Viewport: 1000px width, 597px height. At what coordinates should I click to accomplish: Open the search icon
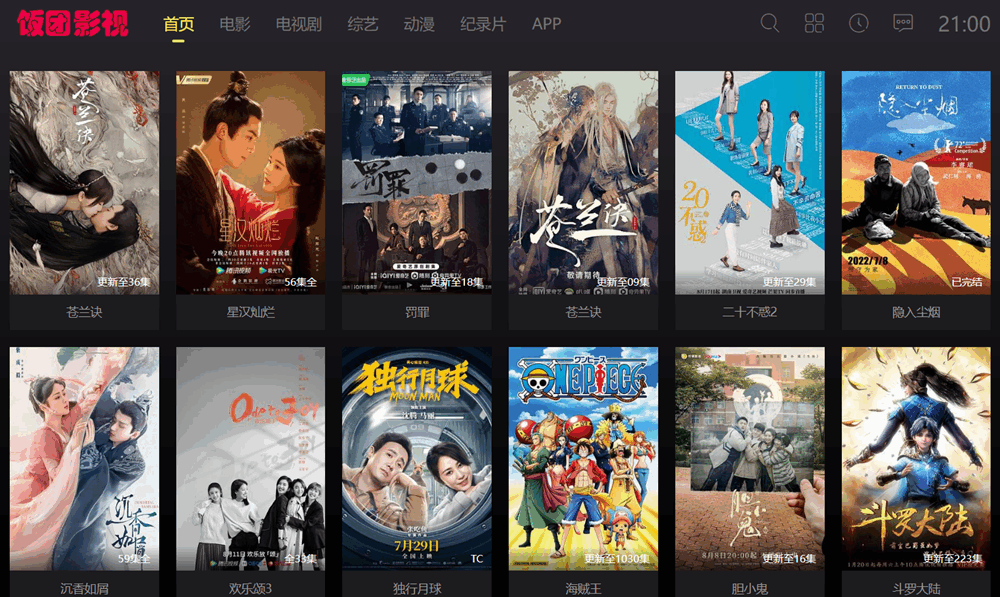(769, 23)
